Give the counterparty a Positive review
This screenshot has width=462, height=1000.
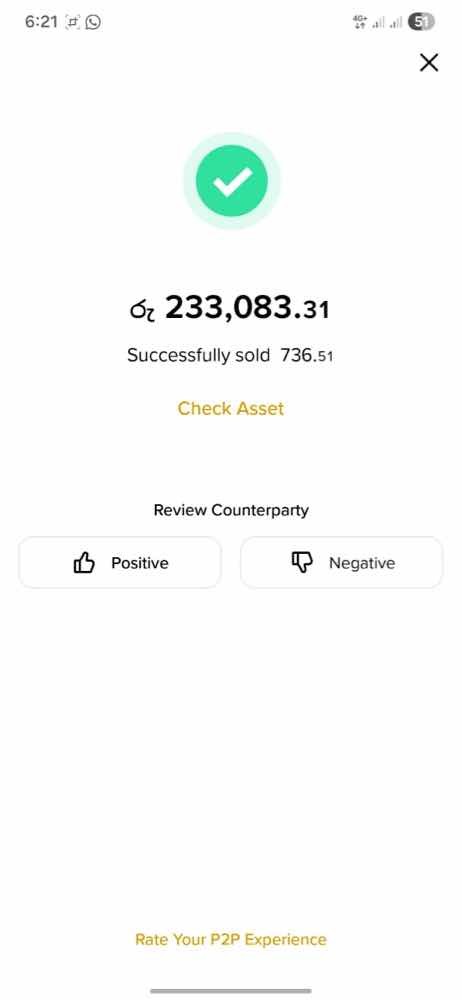[120, 562]
